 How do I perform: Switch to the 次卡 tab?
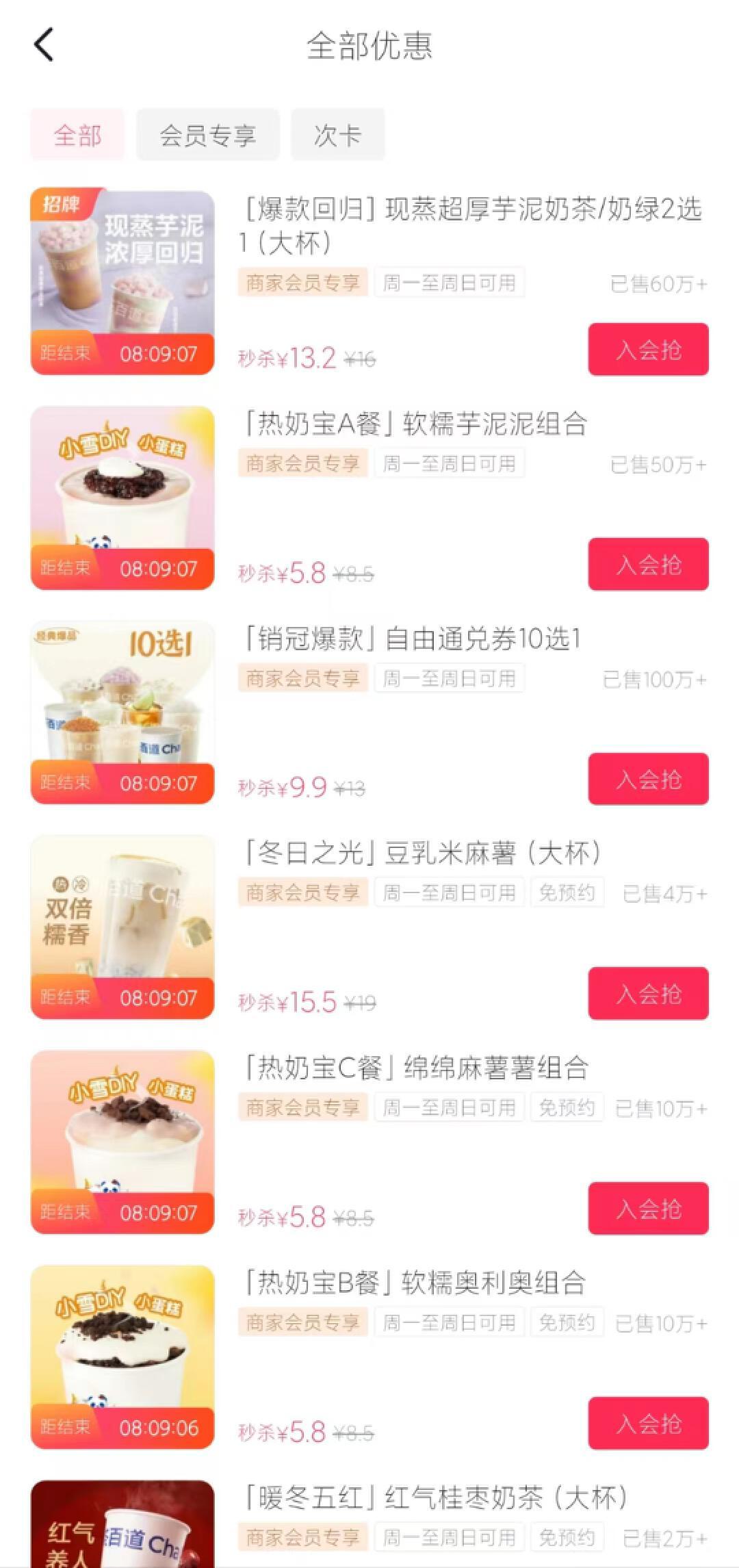[337, 135]
